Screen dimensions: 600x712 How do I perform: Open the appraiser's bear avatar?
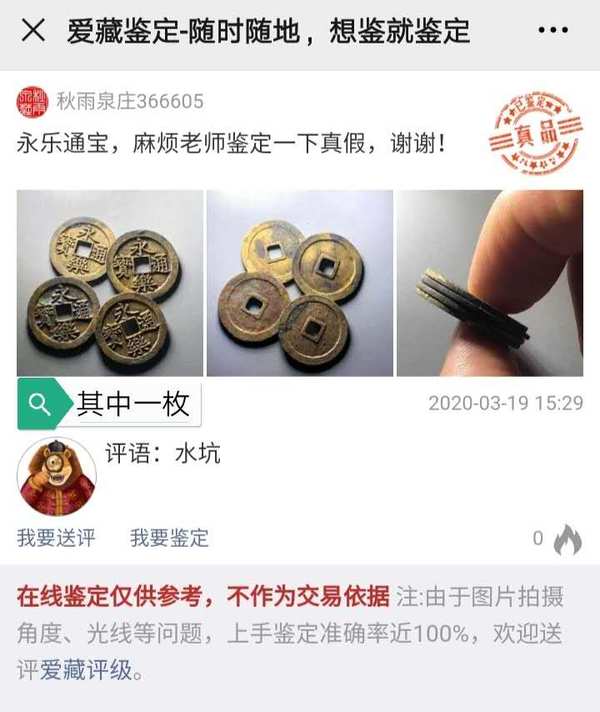click(57, 476)
